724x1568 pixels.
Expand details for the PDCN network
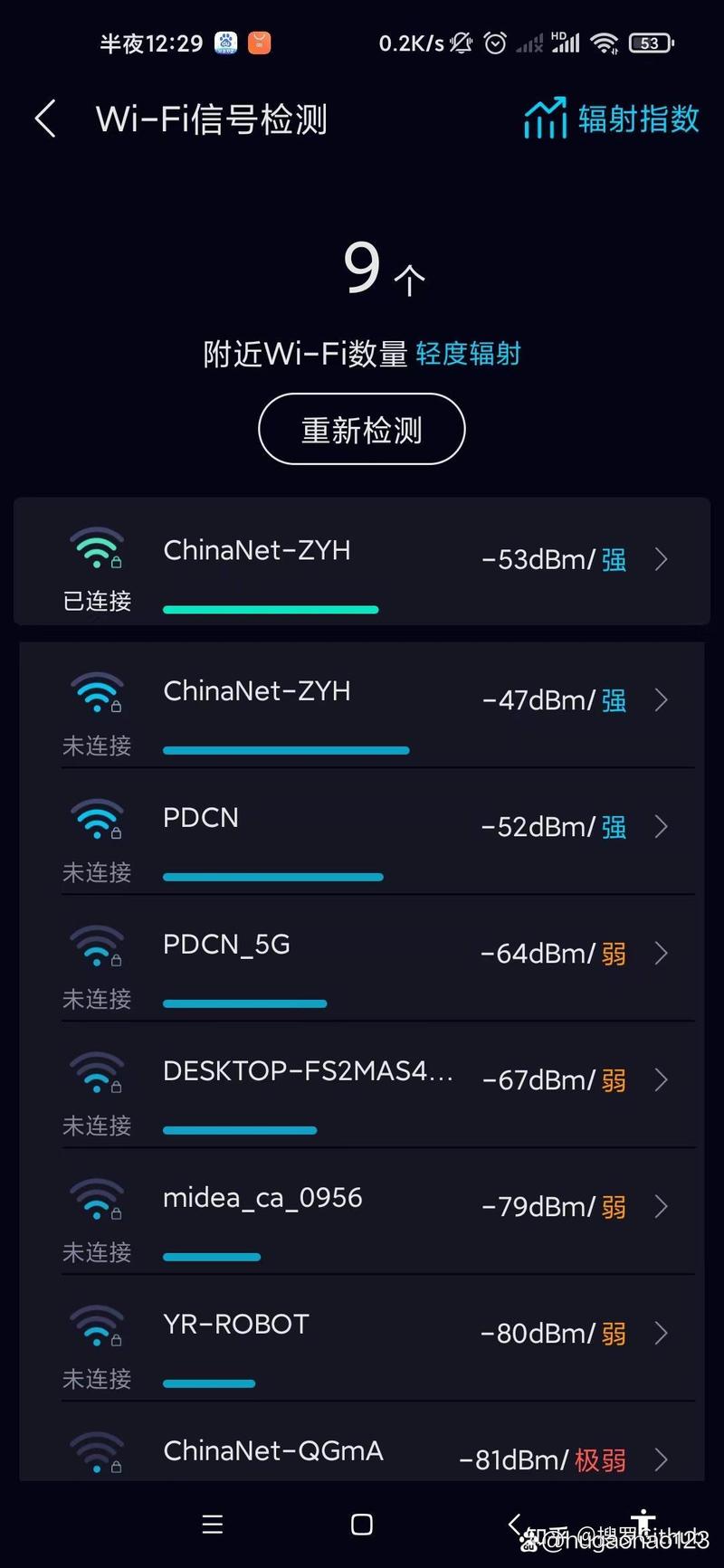(x=661, y=826)
